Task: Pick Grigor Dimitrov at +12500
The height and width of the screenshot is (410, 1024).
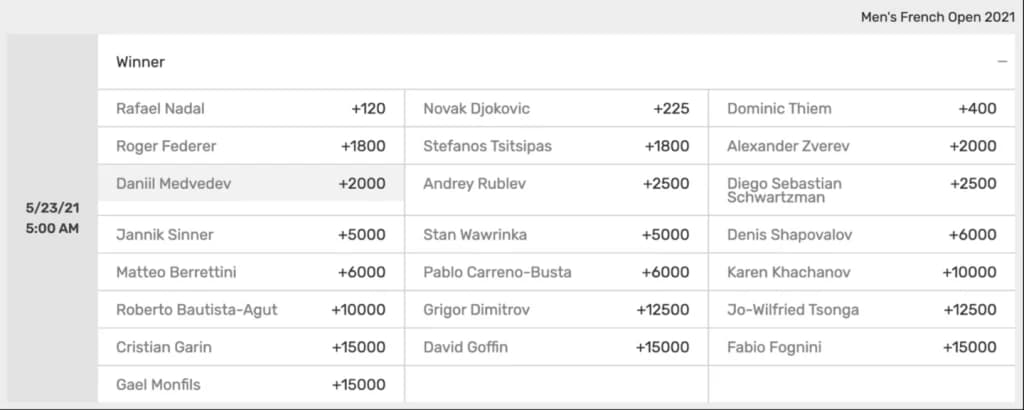Action: click(556, 310)
